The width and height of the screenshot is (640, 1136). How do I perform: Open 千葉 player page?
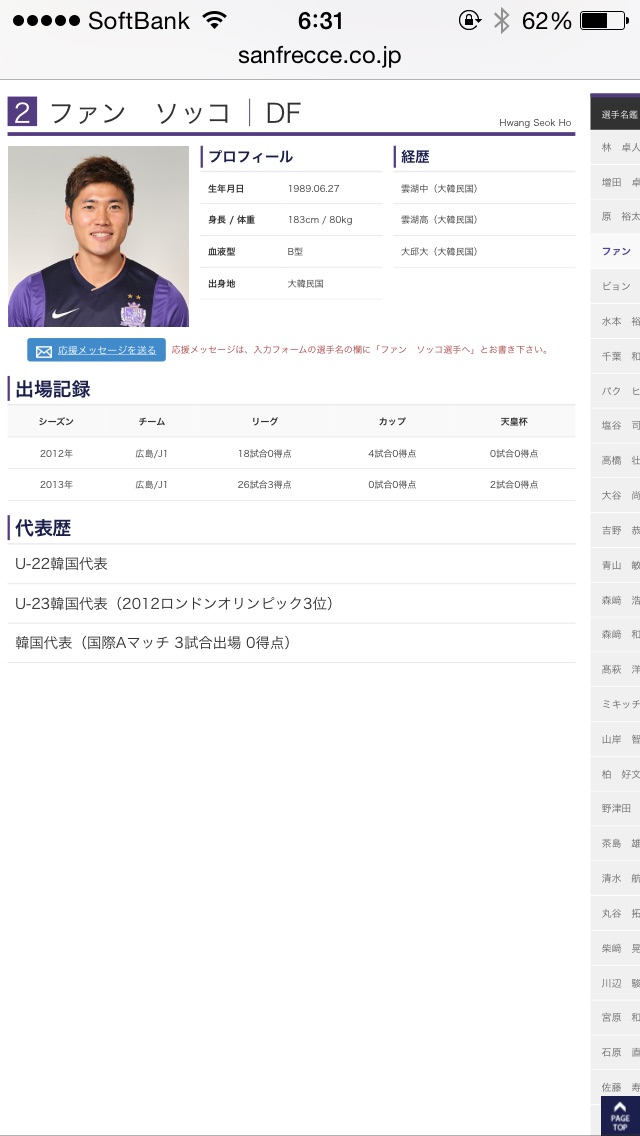619,356
